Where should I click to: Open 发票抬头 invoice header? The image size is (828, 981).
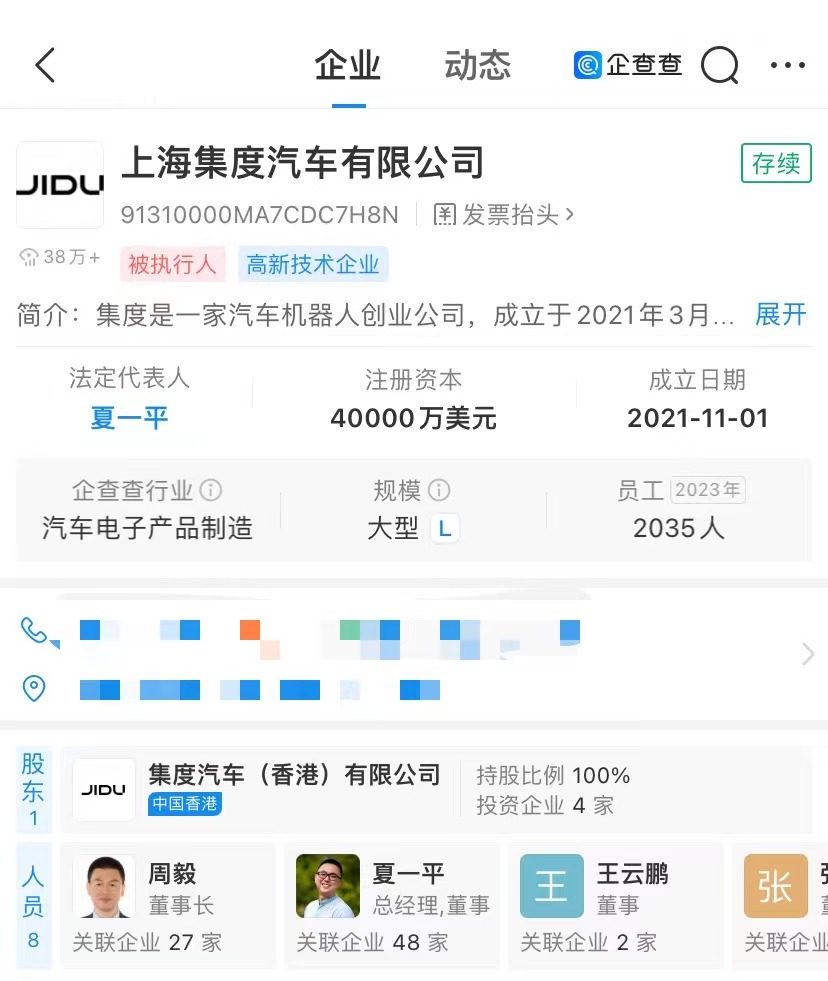(x=505, y=214)
